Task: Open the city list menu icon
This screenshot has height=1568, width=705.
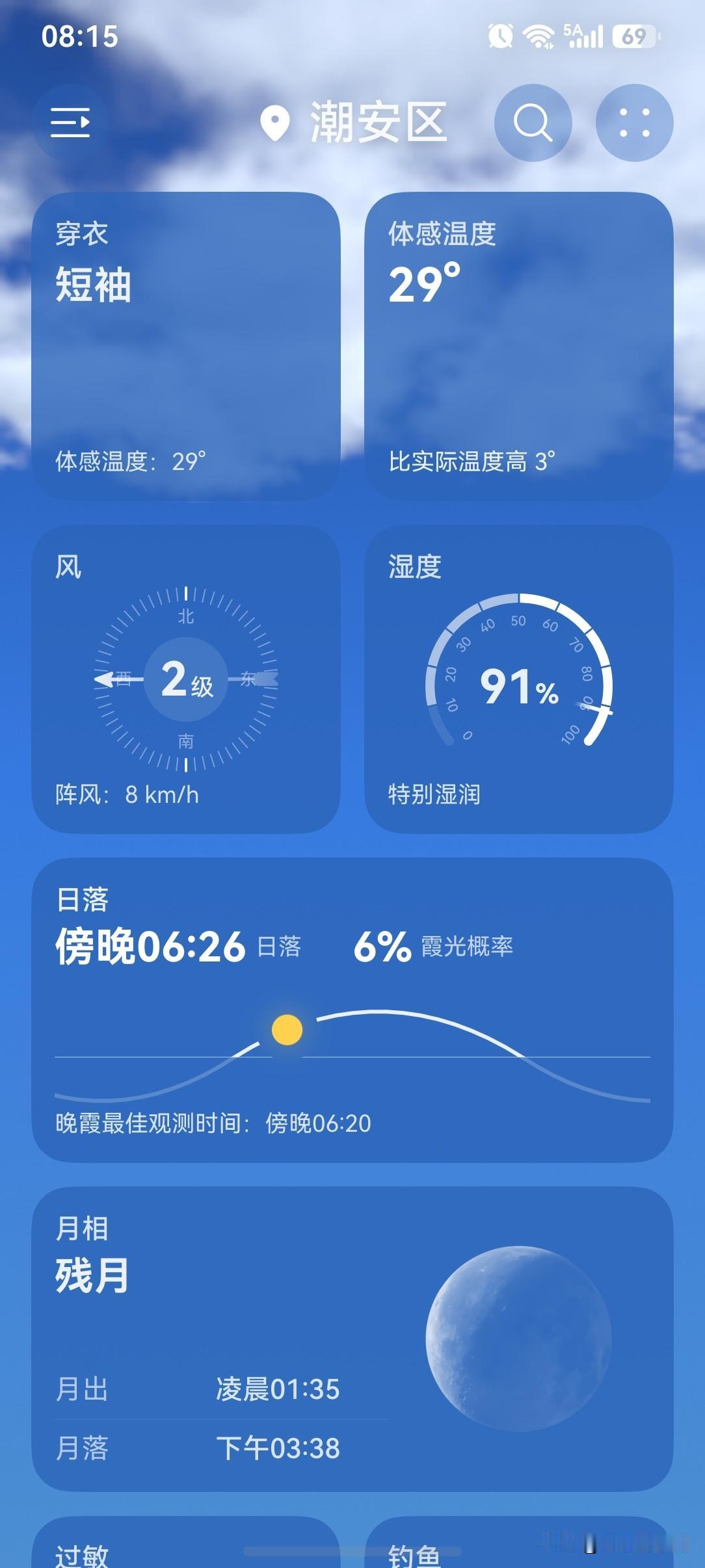Action: (x=70, y=123)
